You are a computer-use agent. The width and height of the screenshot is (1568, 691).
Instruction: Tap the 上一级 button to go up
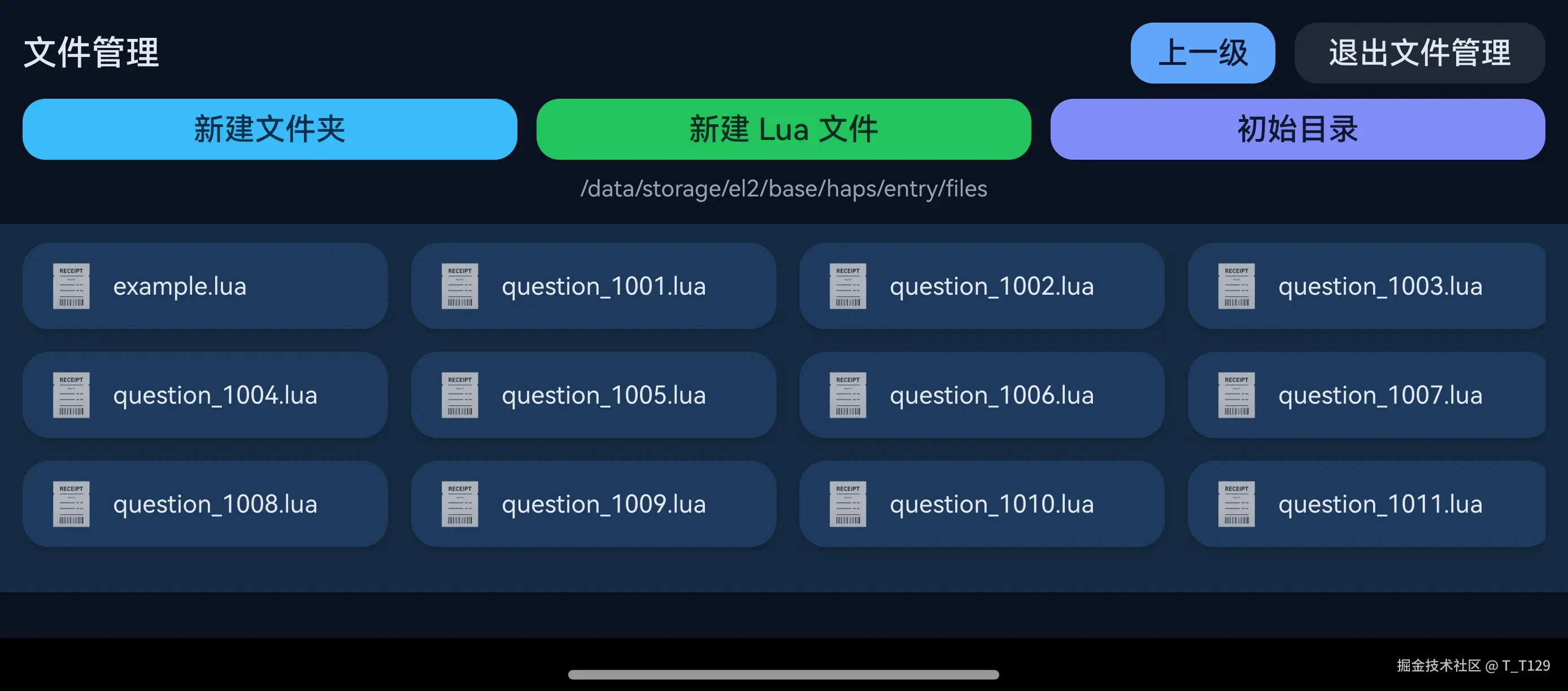(1202, 53)
